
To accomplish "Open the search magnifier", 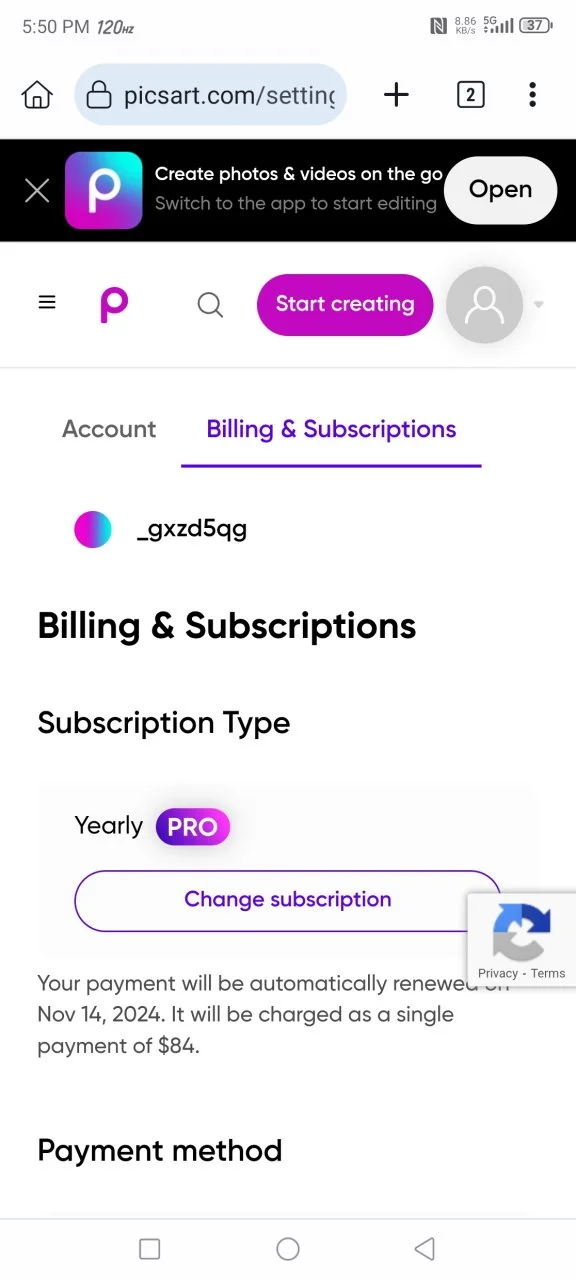I will tap(210, 304).
